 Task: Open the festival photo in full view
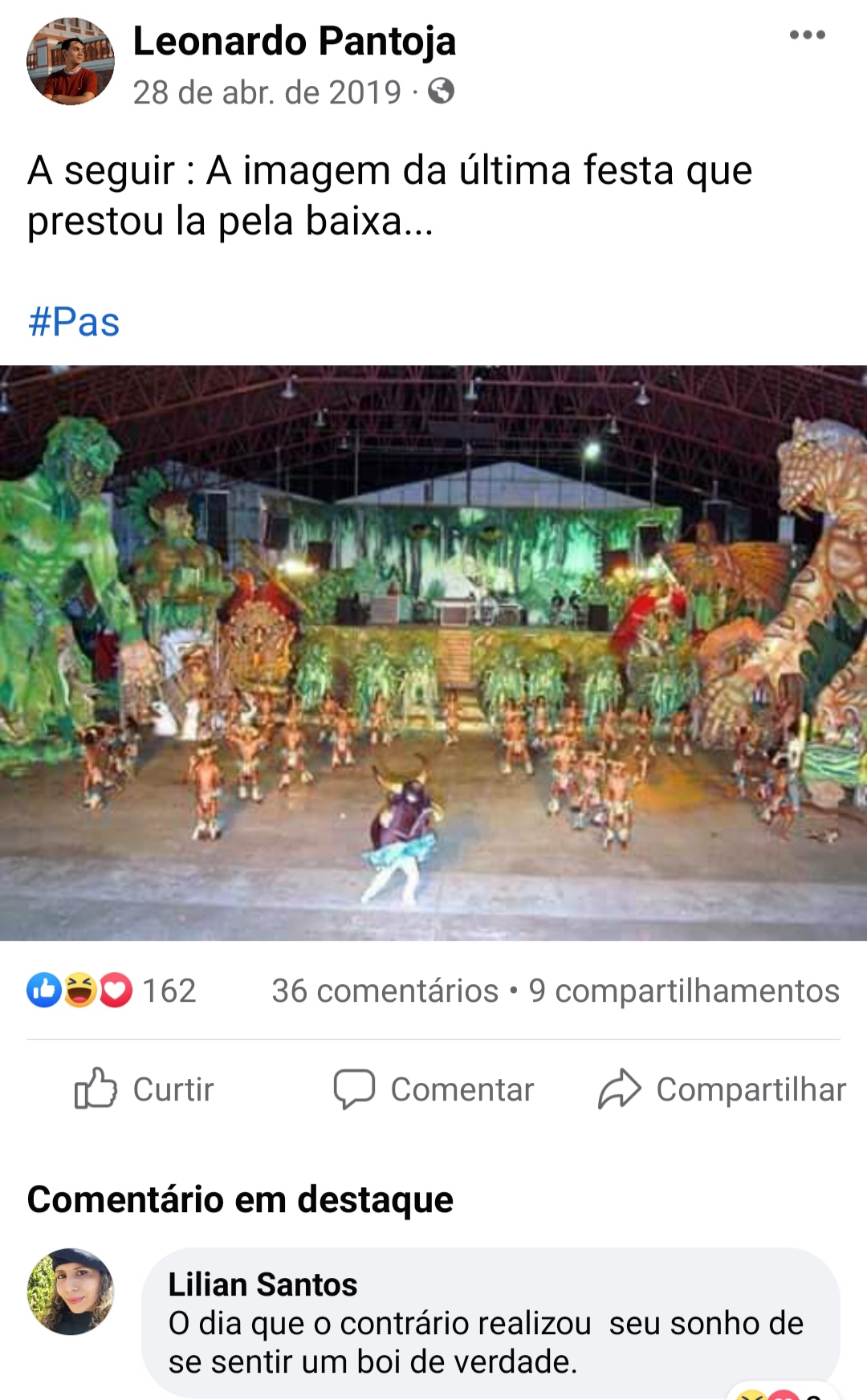pyautogui.click(x=433, y=652)
